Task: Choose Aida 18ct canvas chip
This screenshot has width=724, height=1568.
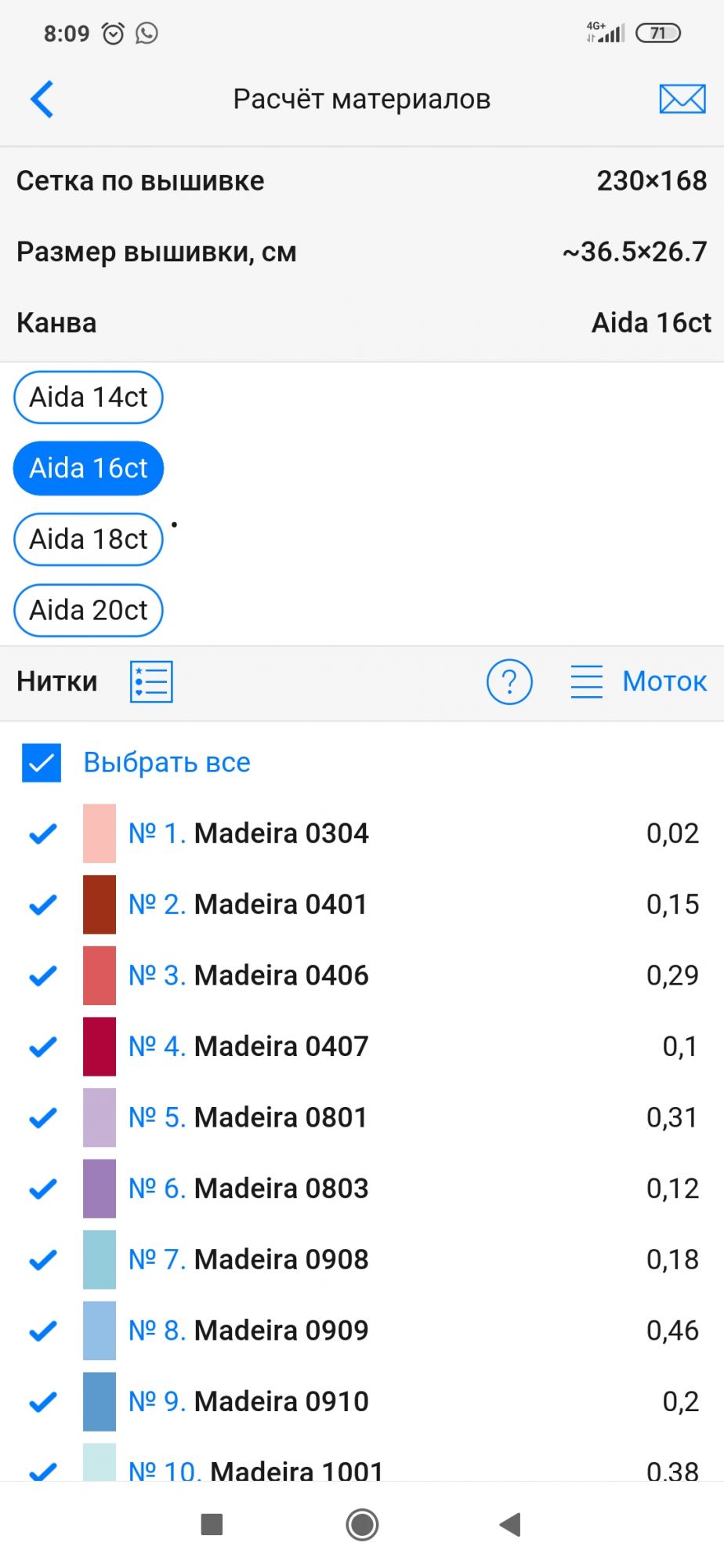Action: [x=89, y=539]
